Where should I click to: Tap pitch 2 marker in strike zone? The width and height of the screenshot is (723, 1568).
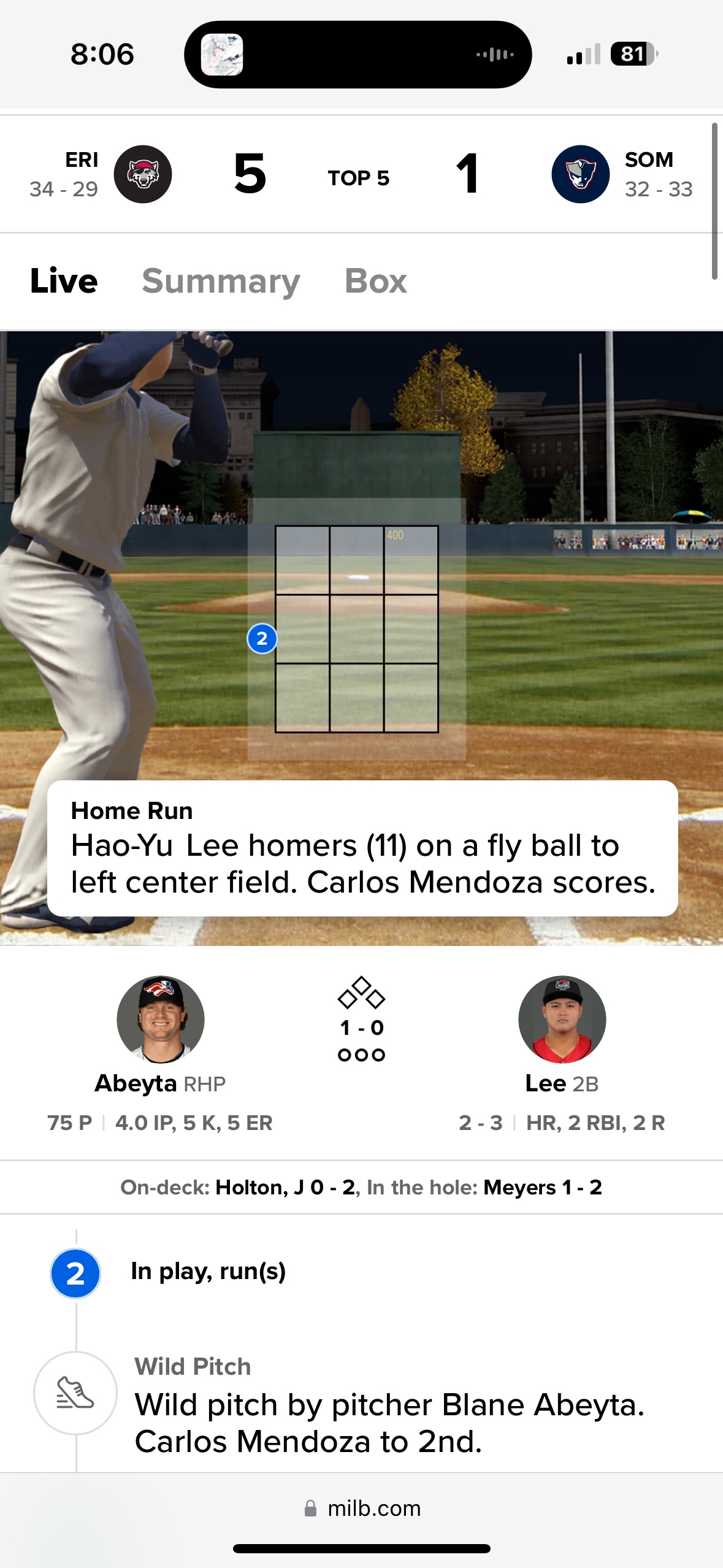(262, 639)
